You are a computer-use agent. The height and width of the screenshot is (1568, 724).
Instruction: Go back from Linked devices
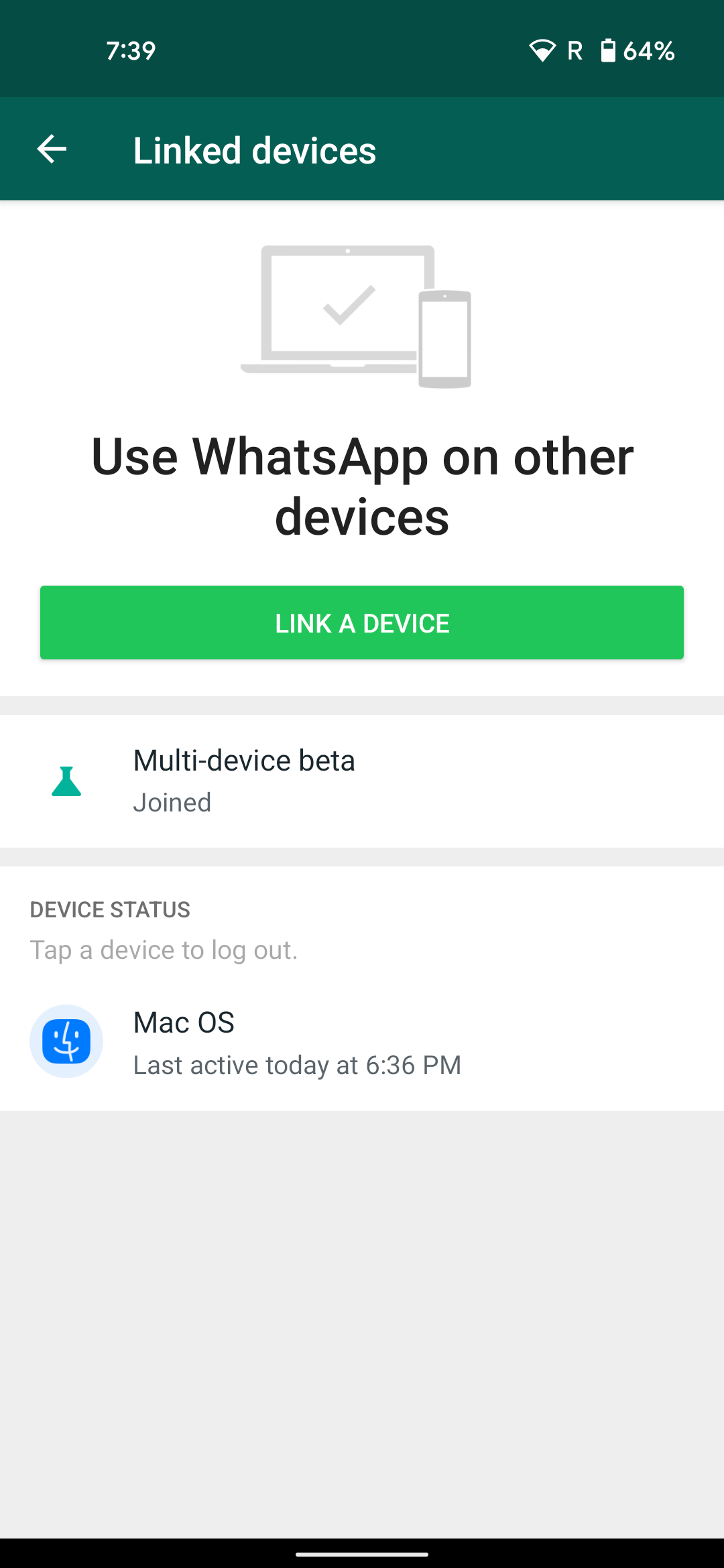[52, 149]
